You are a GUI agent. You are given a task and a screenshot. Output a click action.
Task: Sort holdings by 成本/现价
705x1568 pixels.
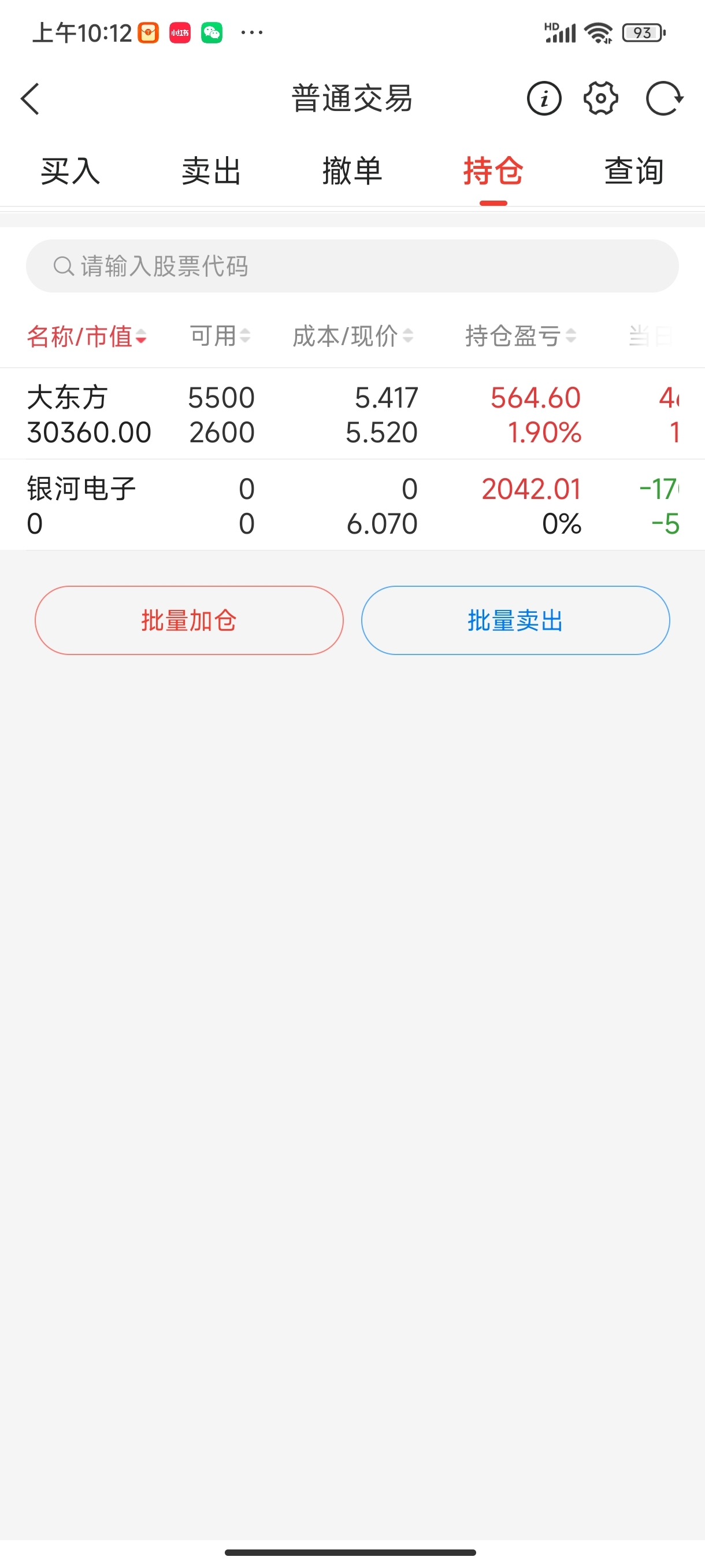click(x=352, y=336)
